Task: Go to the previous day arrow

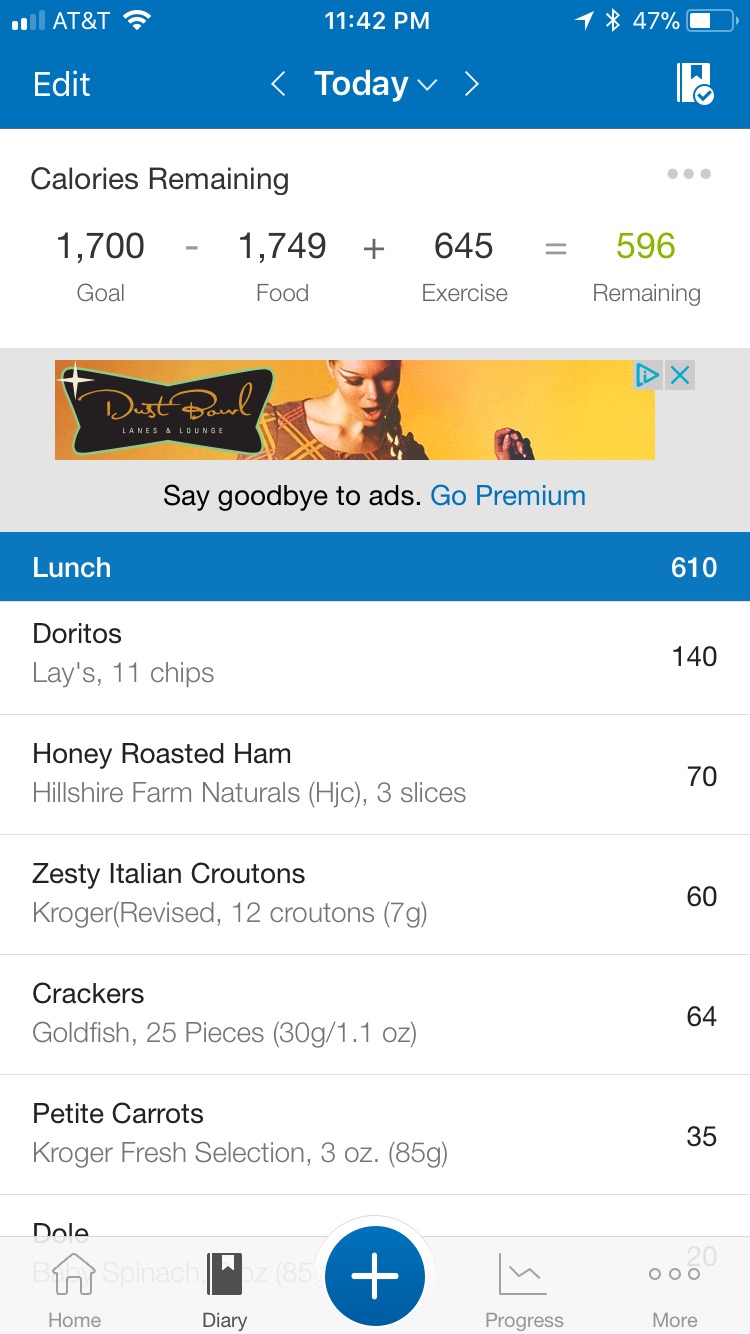Action: click(x=279, y=84)
